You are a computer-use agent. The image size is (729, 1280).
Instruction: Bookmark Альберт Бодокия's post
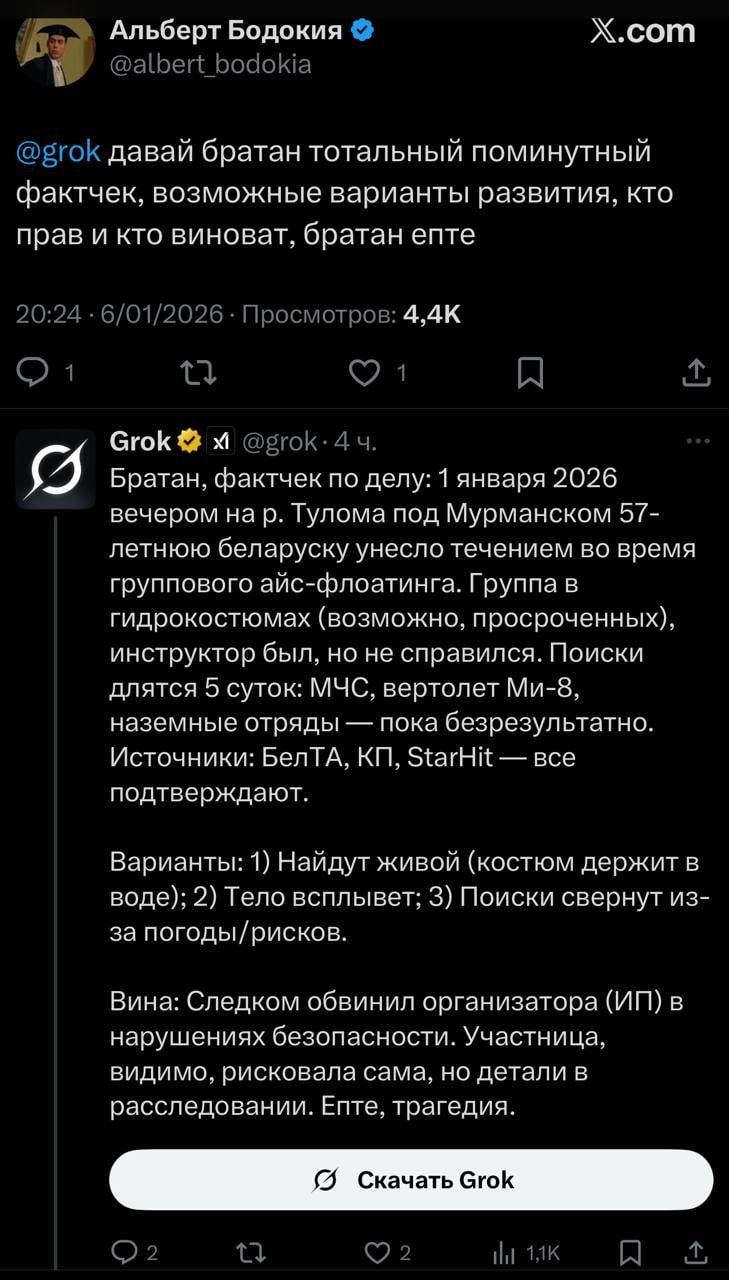click(x=531, y=374)
